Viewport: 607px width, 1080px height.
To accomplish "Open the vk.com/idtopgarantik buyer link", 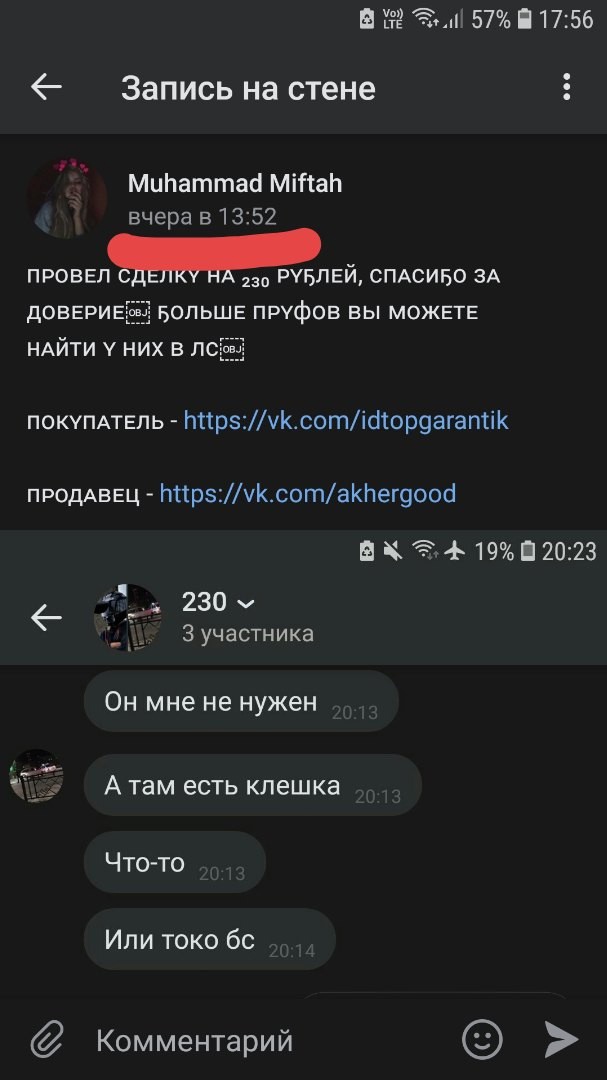I will click(346, 420).
